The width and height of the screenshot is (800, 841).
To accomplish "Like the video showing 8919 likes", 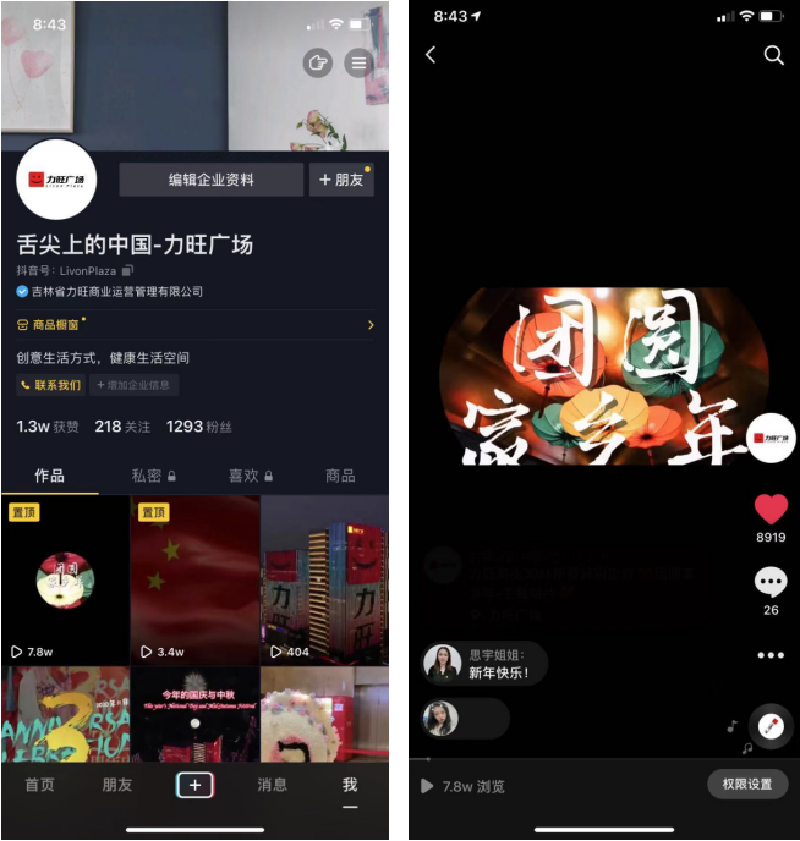I will pos(770,509).
